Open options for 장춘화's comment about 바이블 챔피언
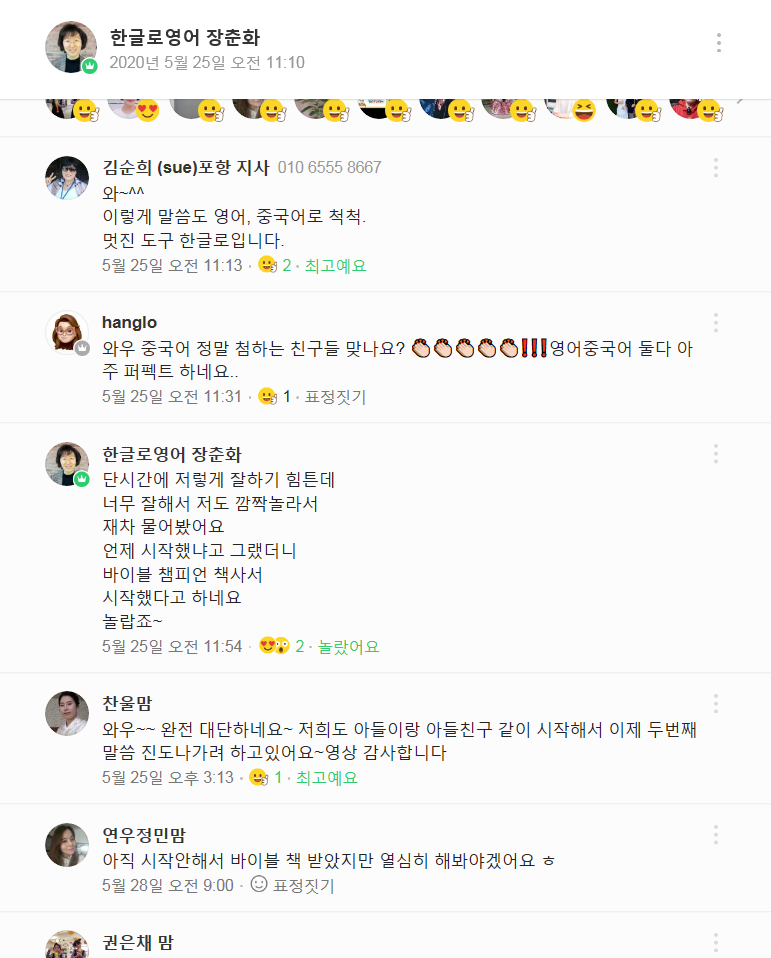Viewport: 771px width, 958px height. (x=715, y=454)
